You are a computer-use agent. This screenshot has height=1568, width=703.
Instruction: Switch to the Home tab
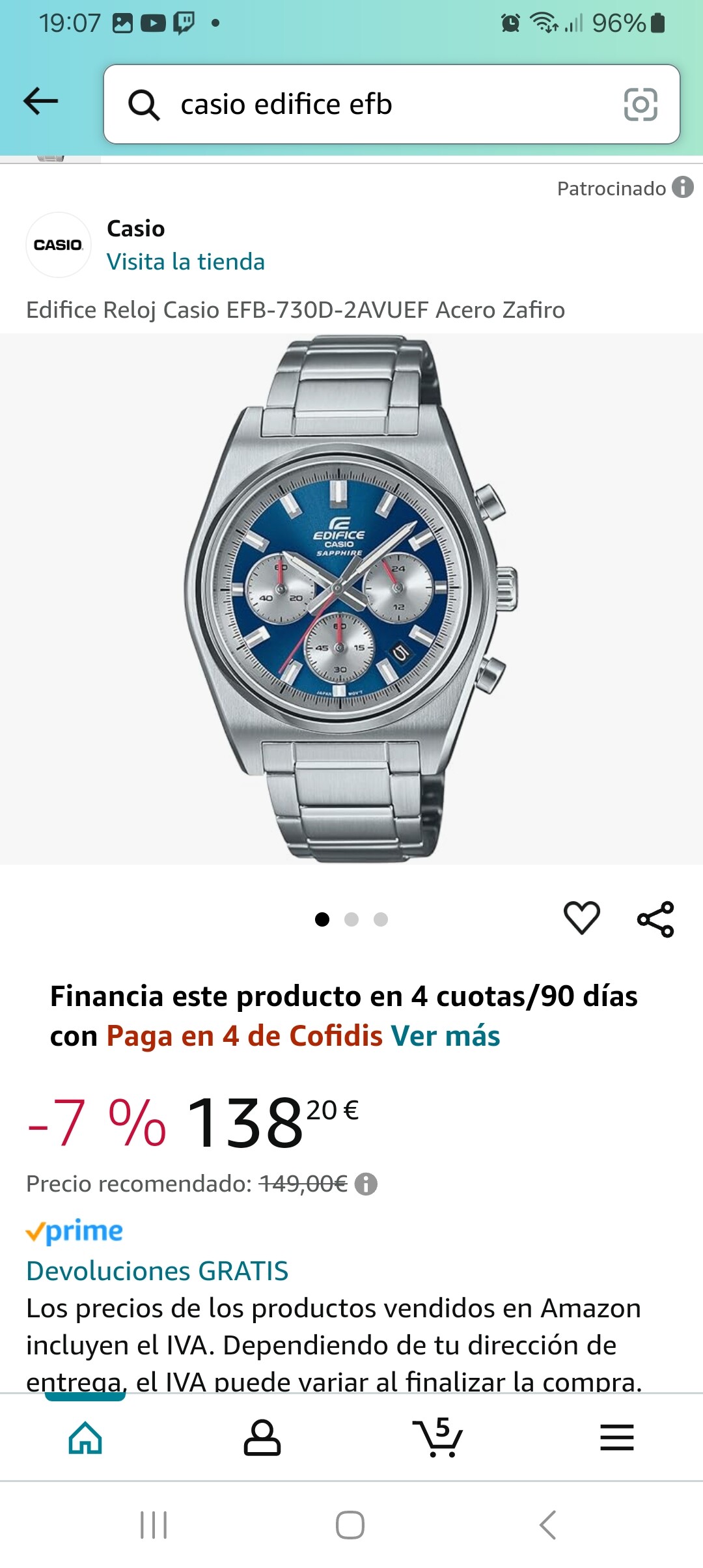[85, 1438]
